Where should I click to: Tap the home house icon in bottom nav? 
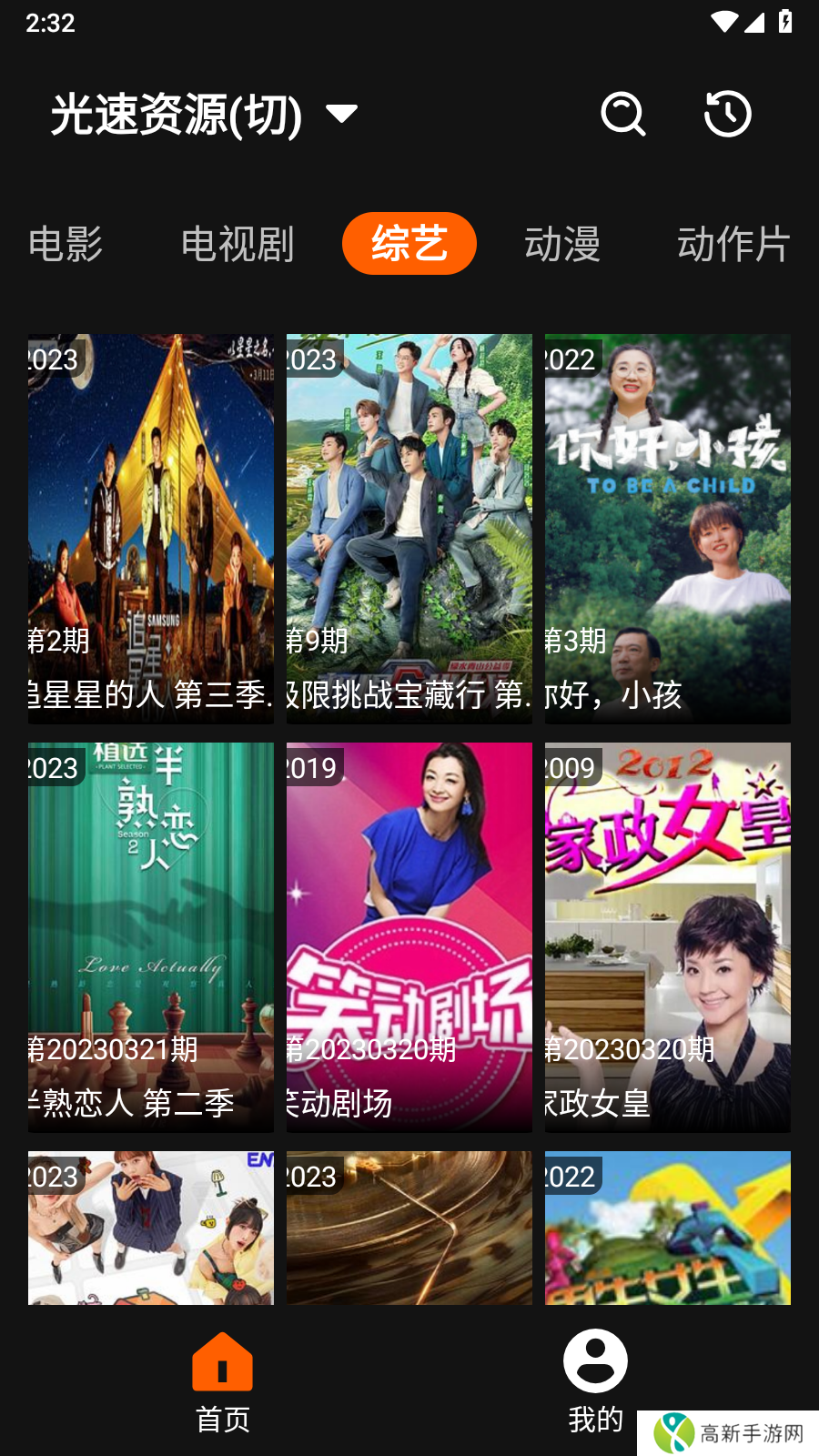click(x=222, y=1360)
